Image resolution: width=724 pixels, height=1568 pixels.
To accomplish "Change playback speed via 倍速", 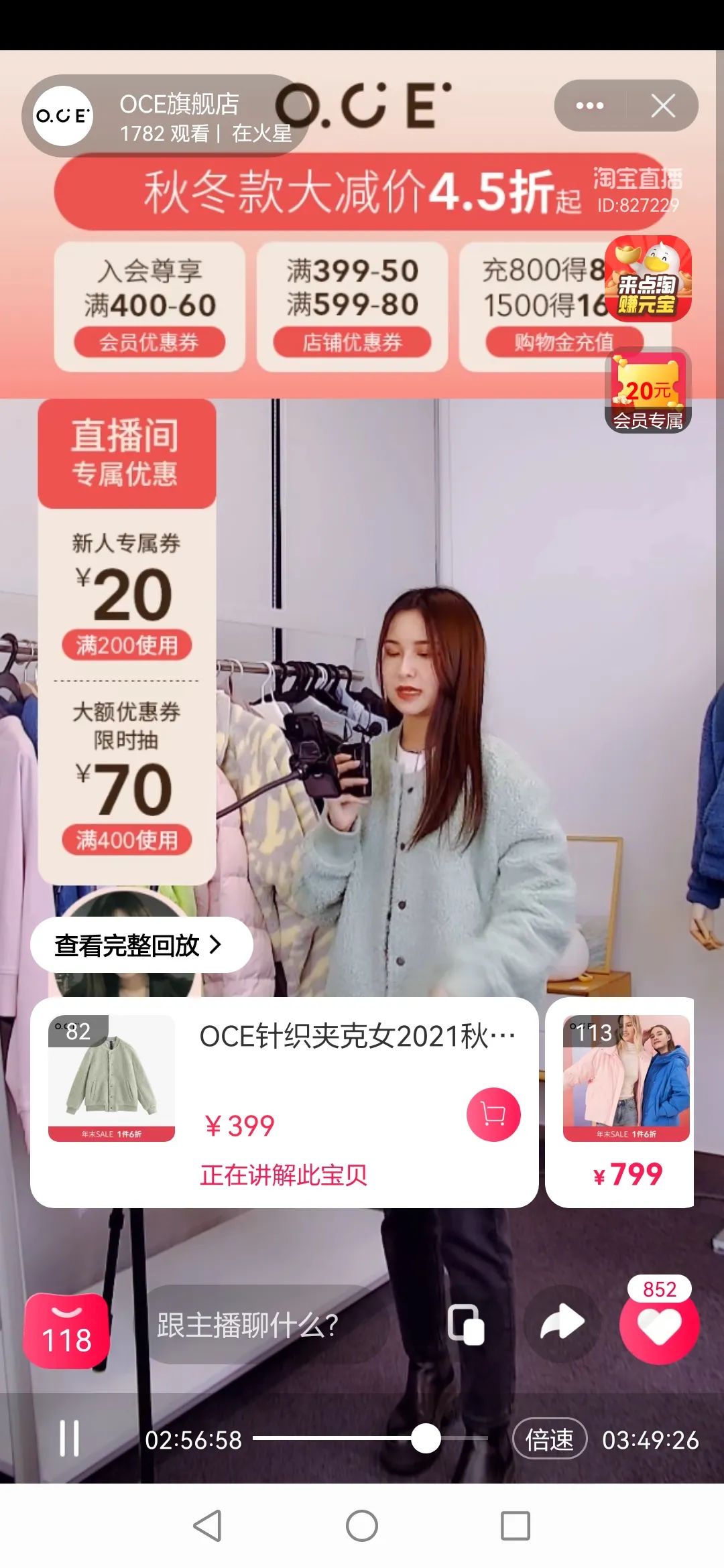I will tap(550, 1439).
